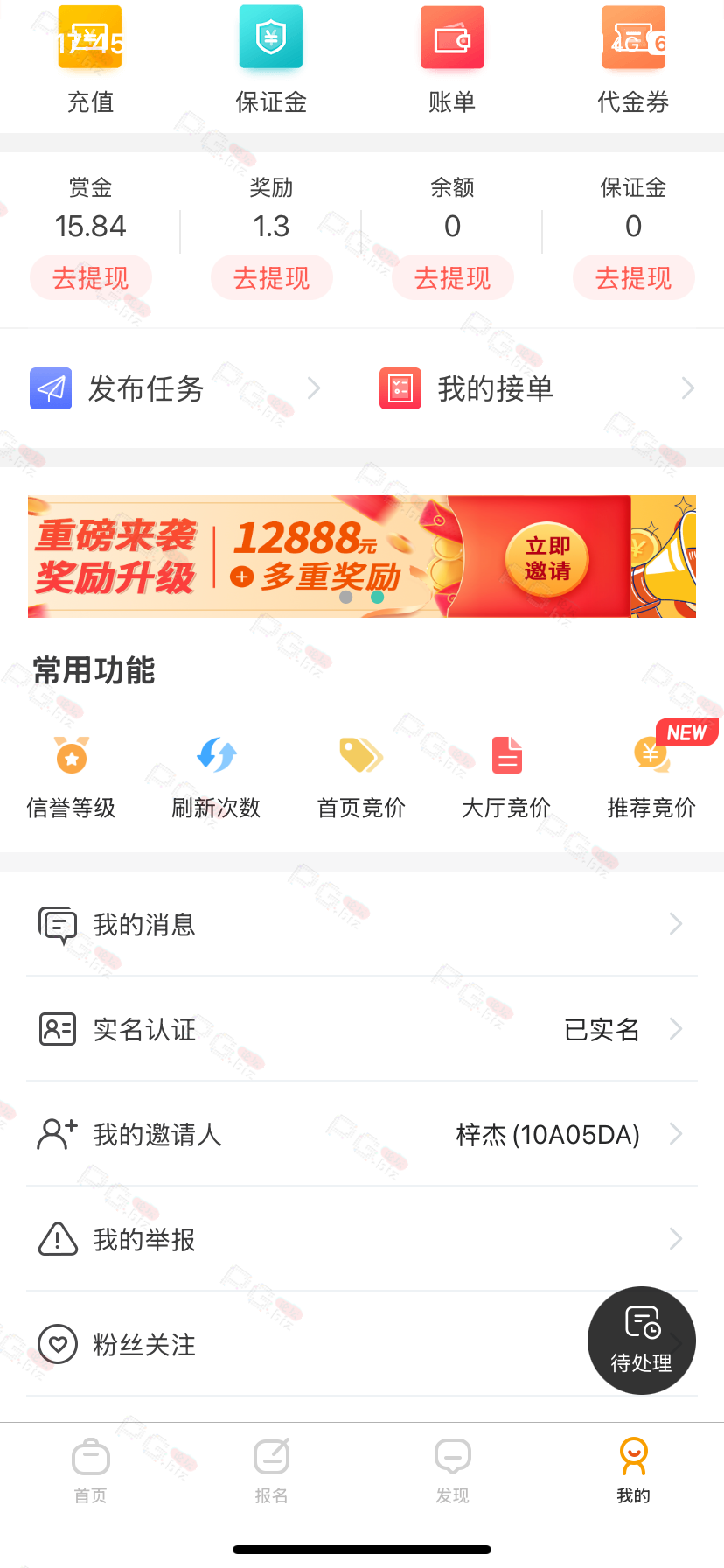The width and height of the screenshot is (724, 1568).
Task: Open 代金券 vouchers
Action: pos(633,61)
